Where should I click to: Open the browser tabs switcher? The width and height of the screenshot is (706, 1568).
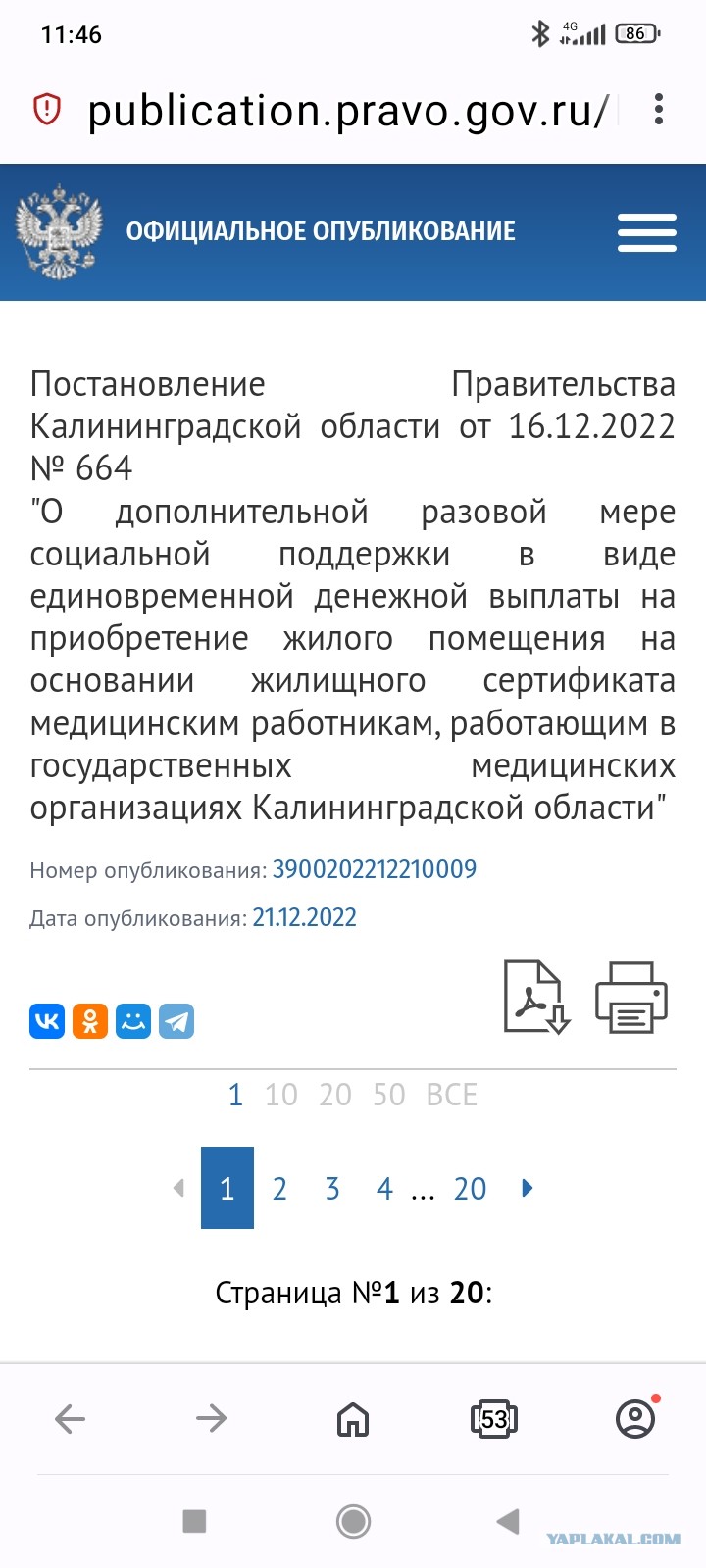494,1418
